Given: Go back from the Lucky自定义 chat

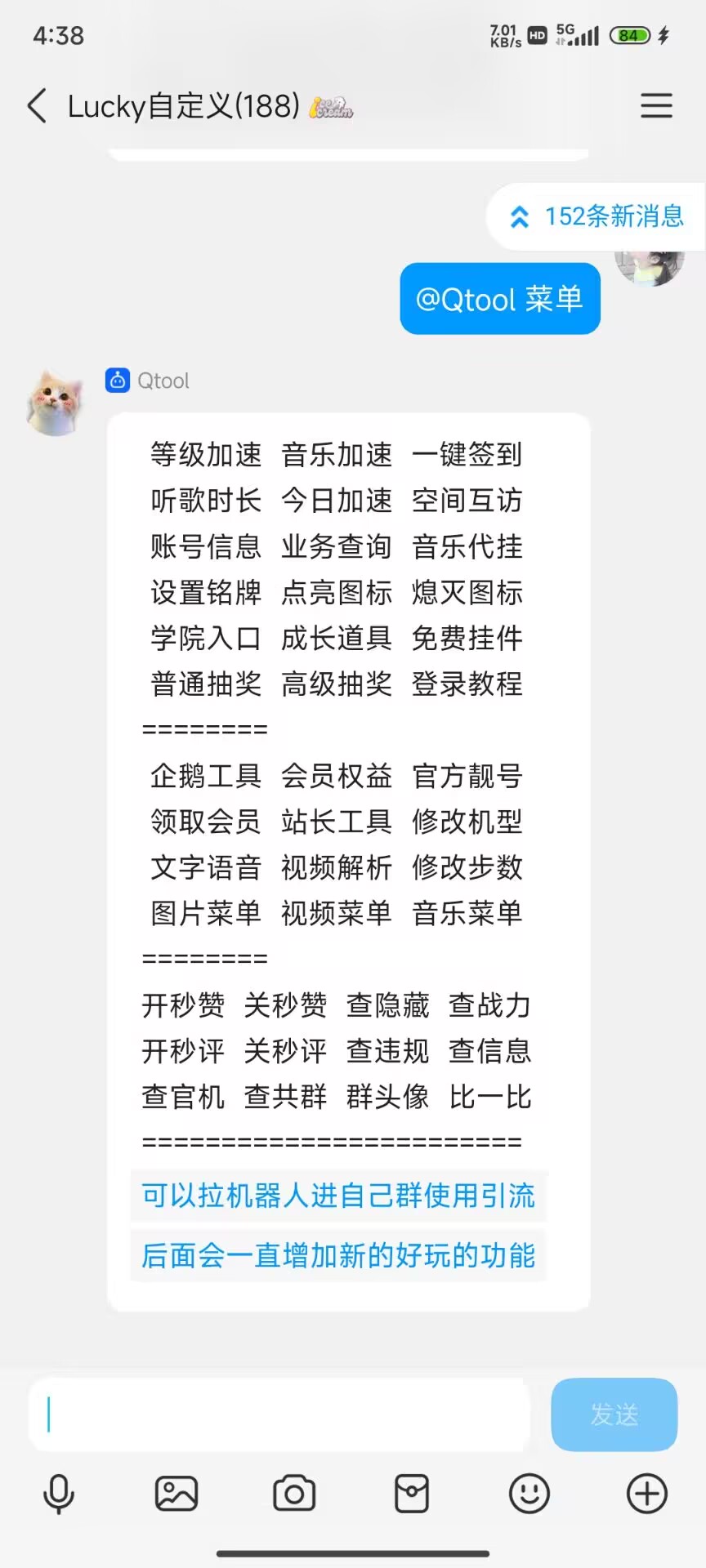Looking at the screenshot, I should [38, 106].
